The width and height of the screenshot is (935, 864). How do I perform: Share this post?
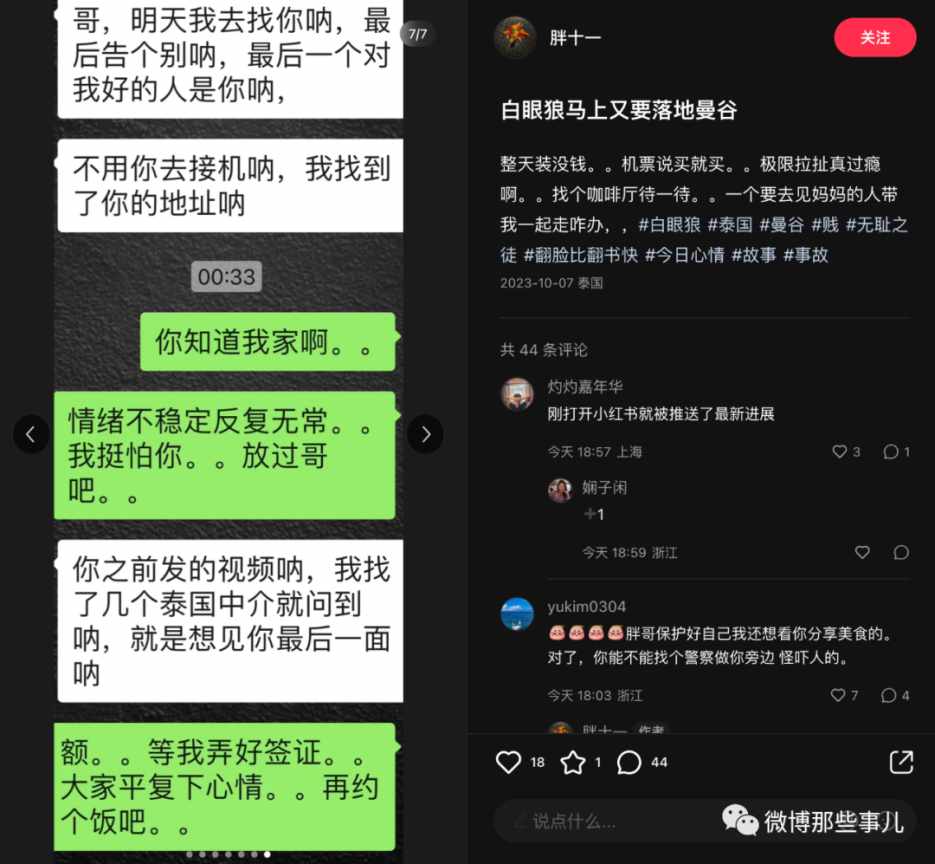(901, 762)
